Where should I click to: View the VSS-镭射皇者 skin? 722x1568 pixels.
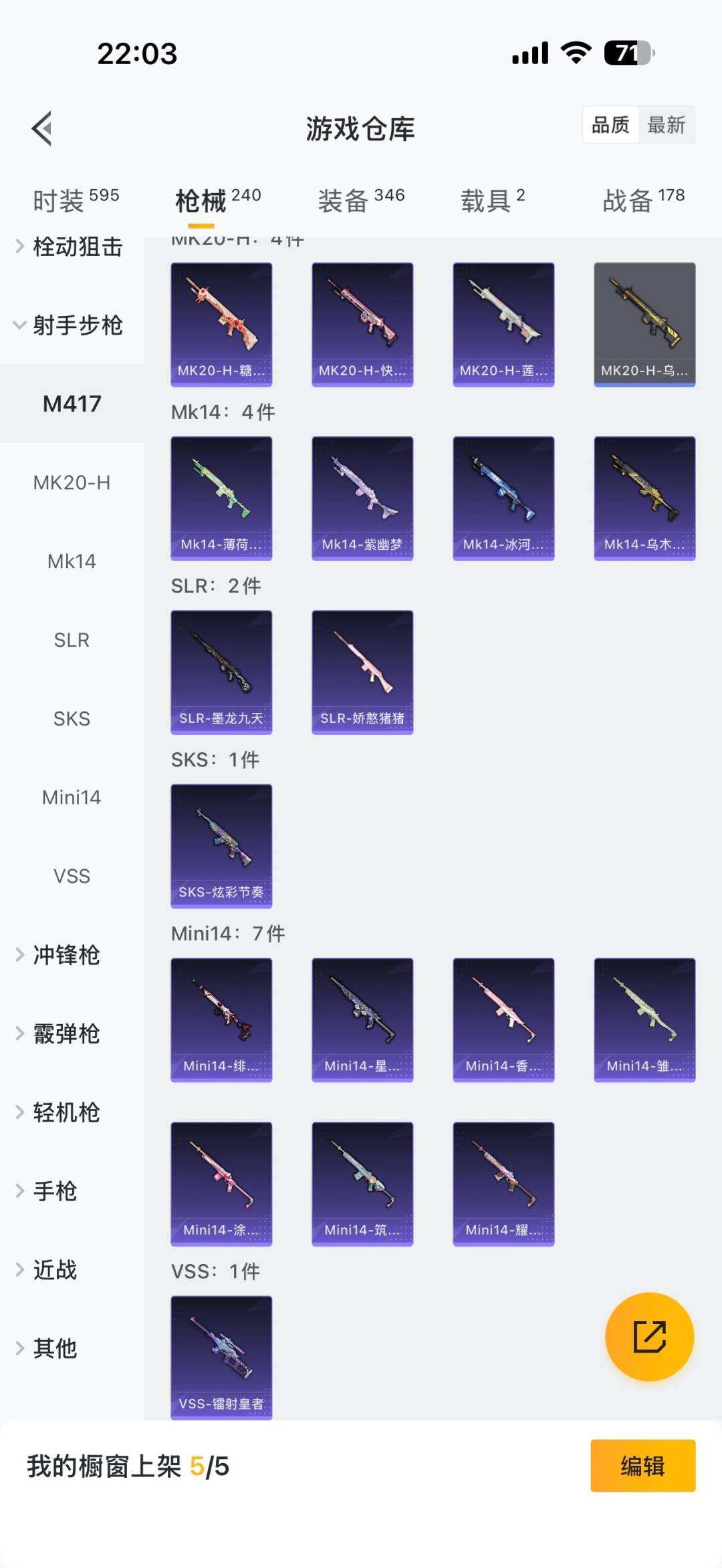click(221, 1357)
